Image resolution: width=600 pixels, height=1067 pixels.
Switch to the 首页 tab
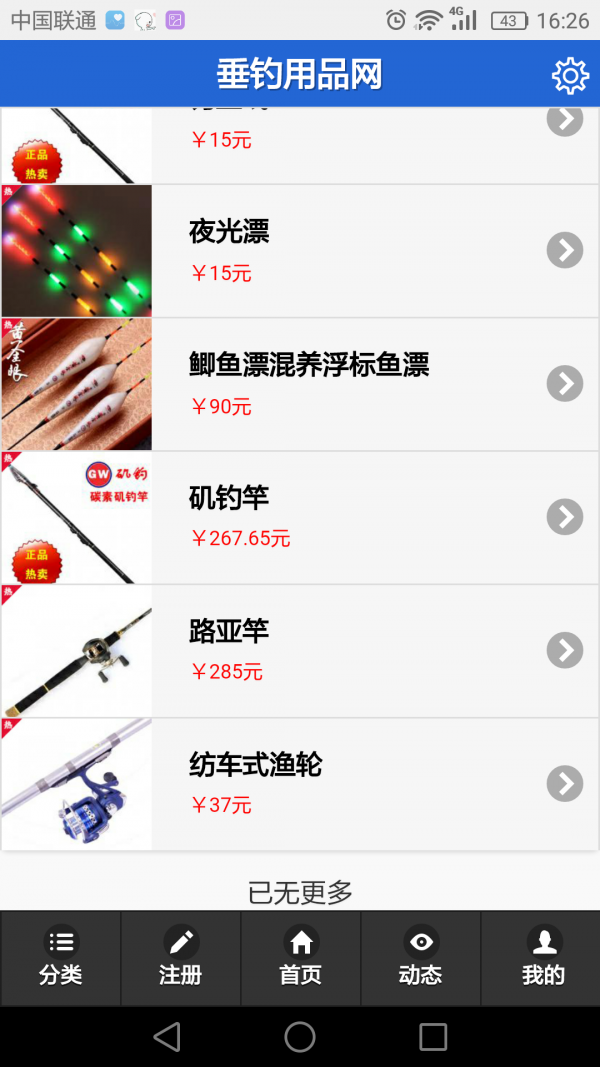pos(301,958)
